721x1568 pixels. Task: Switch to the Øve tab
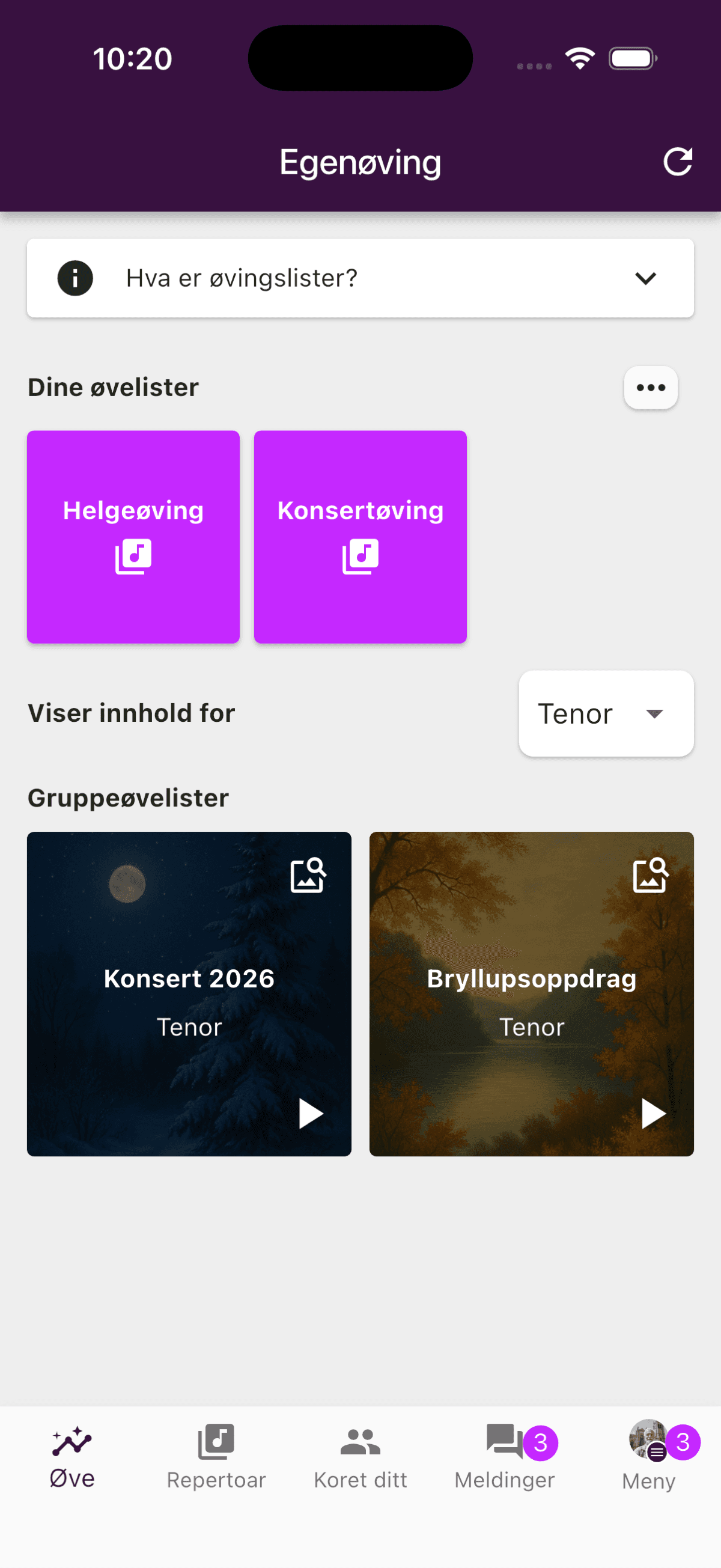[x=70, y=1455]
